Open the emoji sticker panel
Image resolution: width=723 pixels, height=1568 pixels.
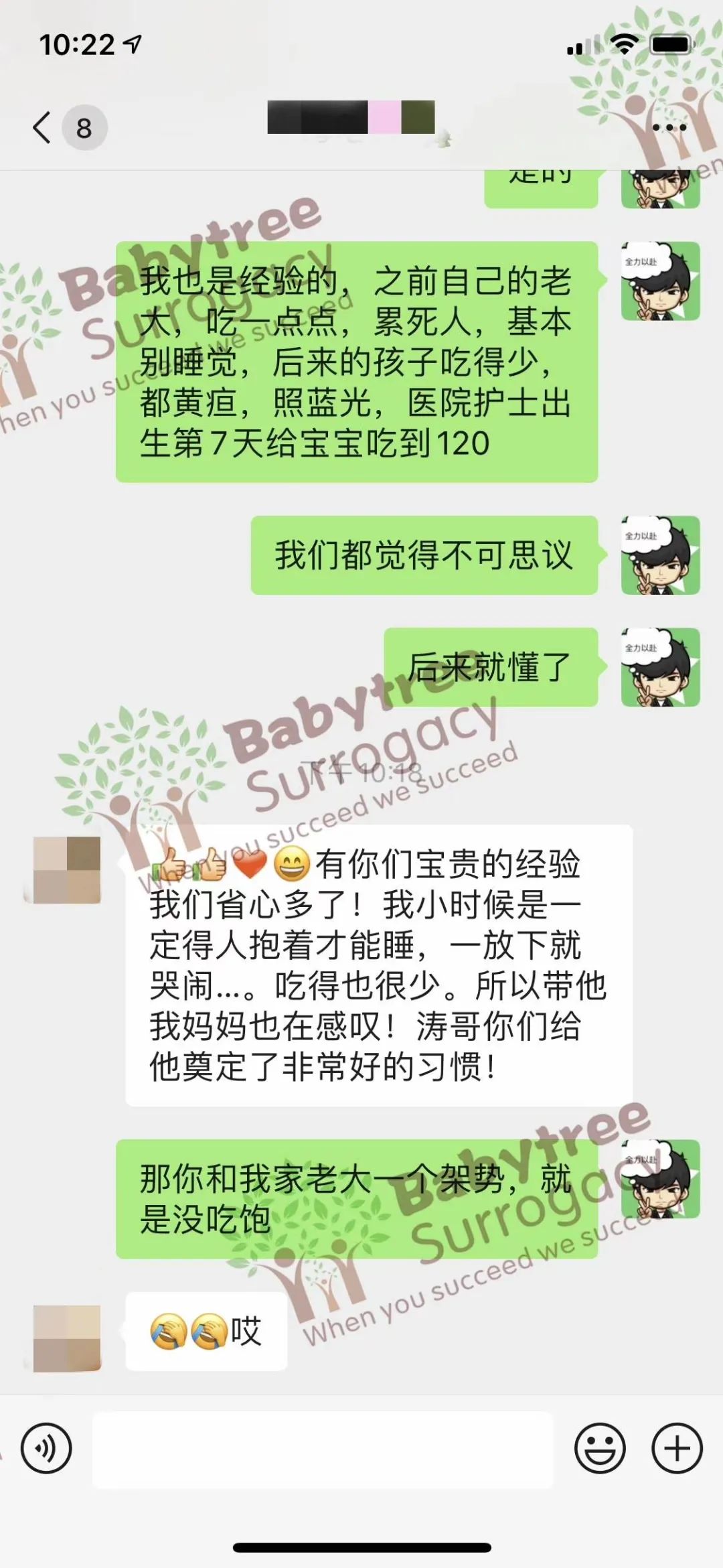pos(600,1449)
